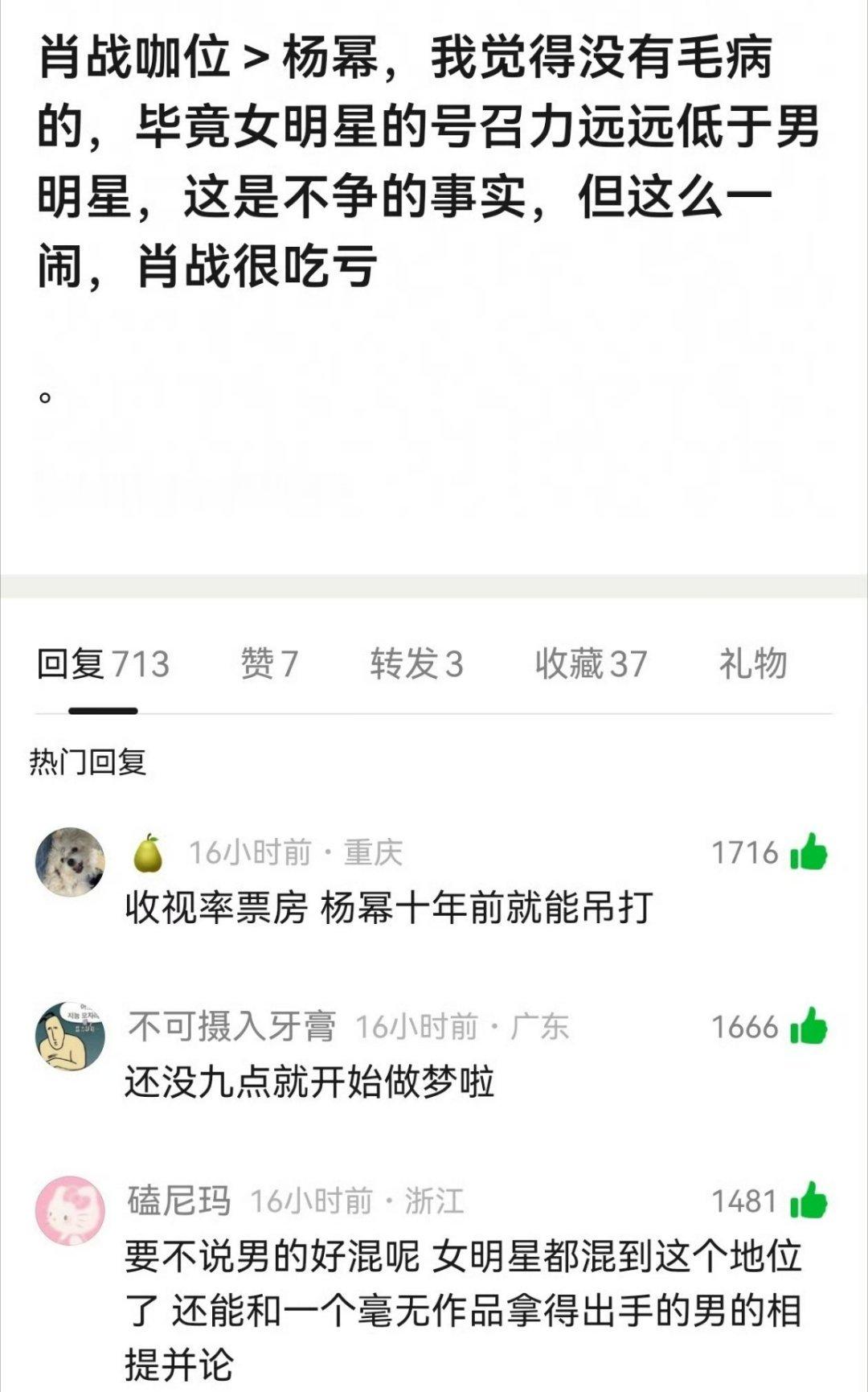This screenshot has height=1392, width=868.
Task: Open 不可摄入牙膏's username link
Action: point(233,1024)
